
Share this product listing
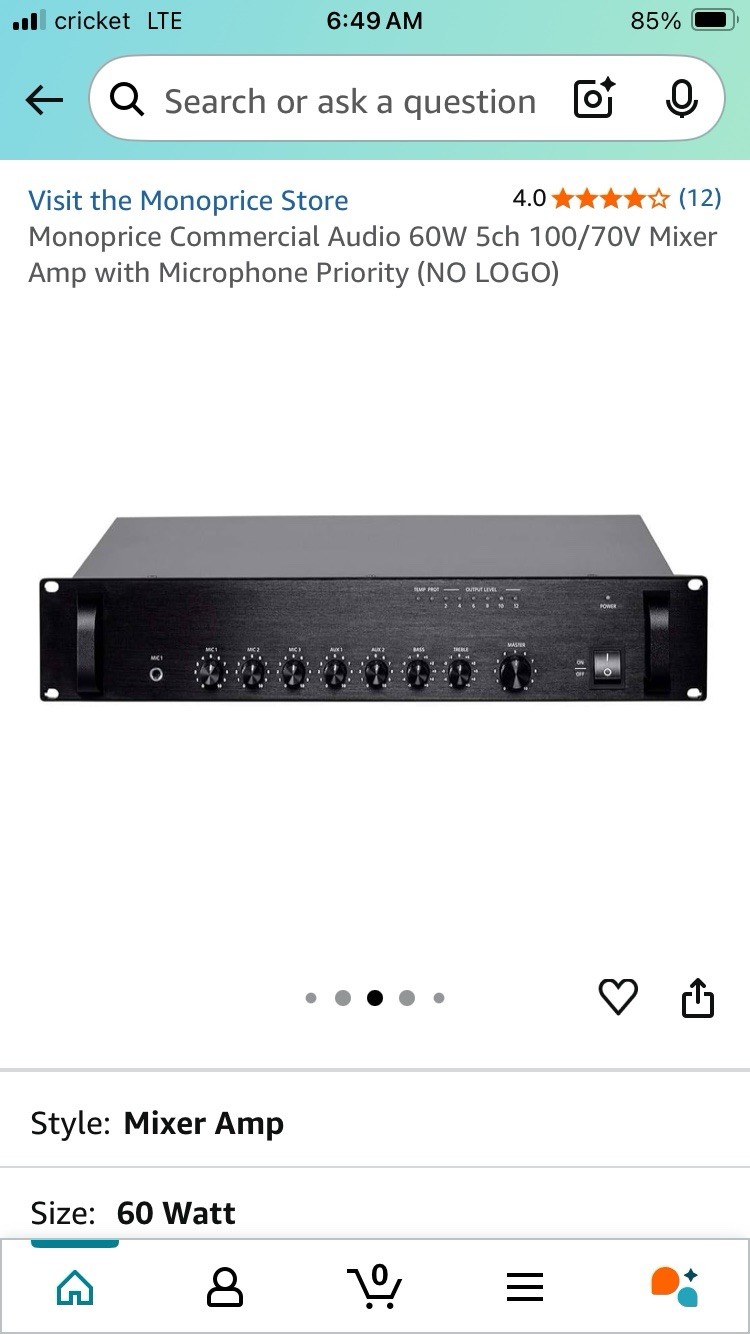tap(698, 996)
